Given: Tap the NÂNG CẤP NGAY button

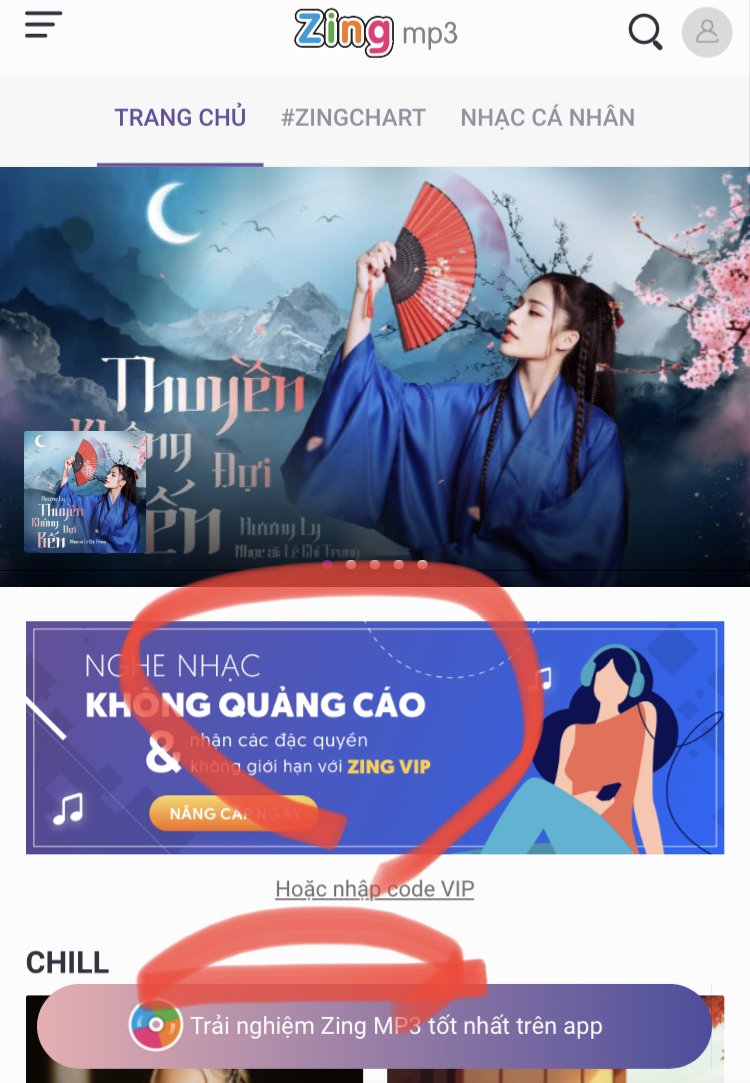Looking at the screenshot, I should tap(233, 814).
